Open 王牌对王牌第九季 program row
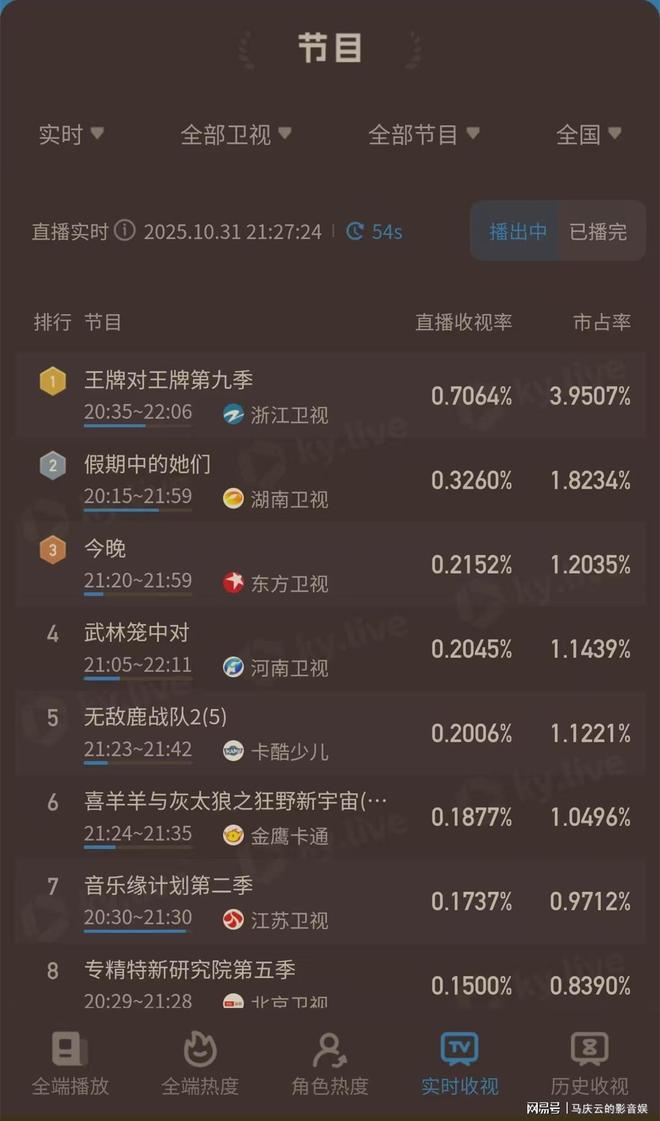The height and width of the screenshot is (1121, 660). pos(330,395)
